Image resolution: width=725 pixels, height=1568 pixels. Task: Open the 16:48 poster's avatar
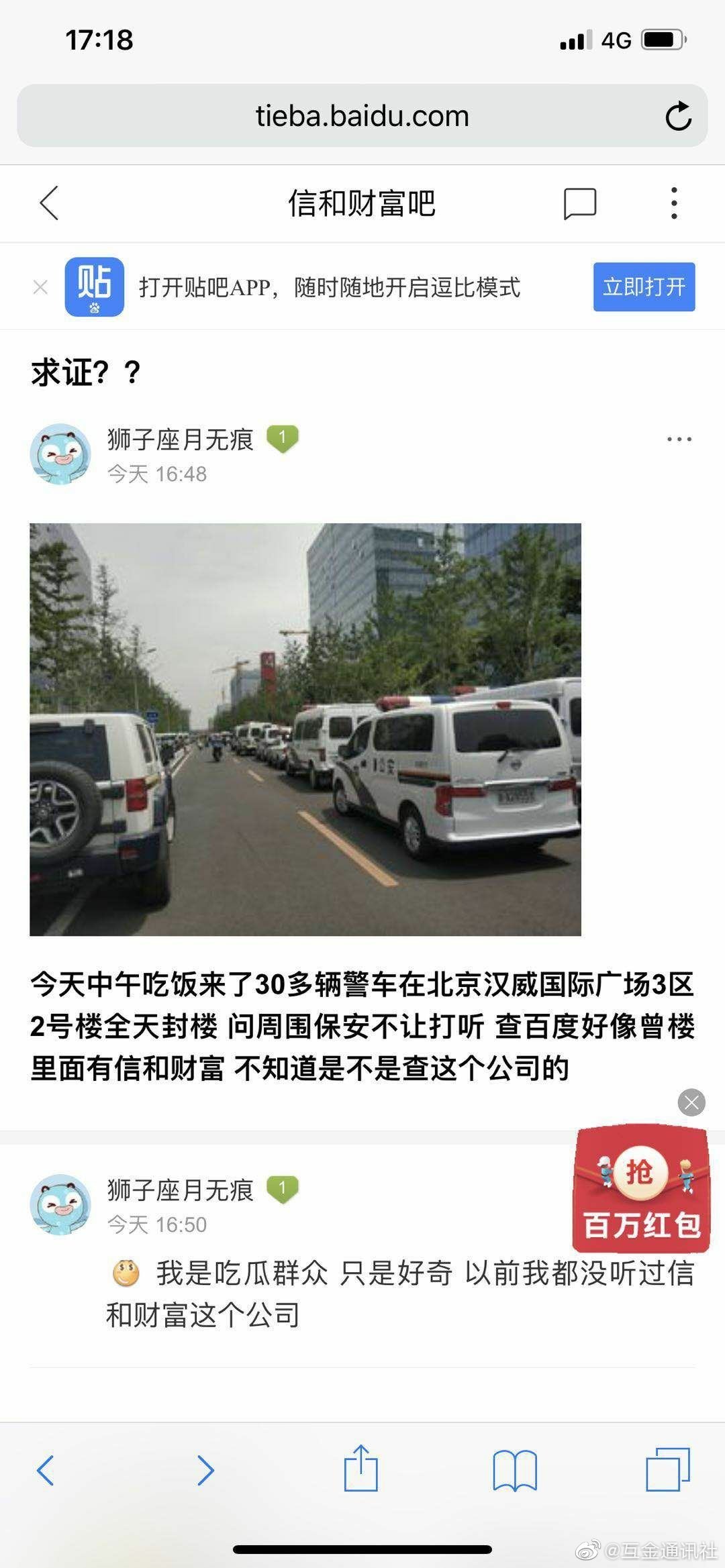pyautogui.click(x=60, y=454)
